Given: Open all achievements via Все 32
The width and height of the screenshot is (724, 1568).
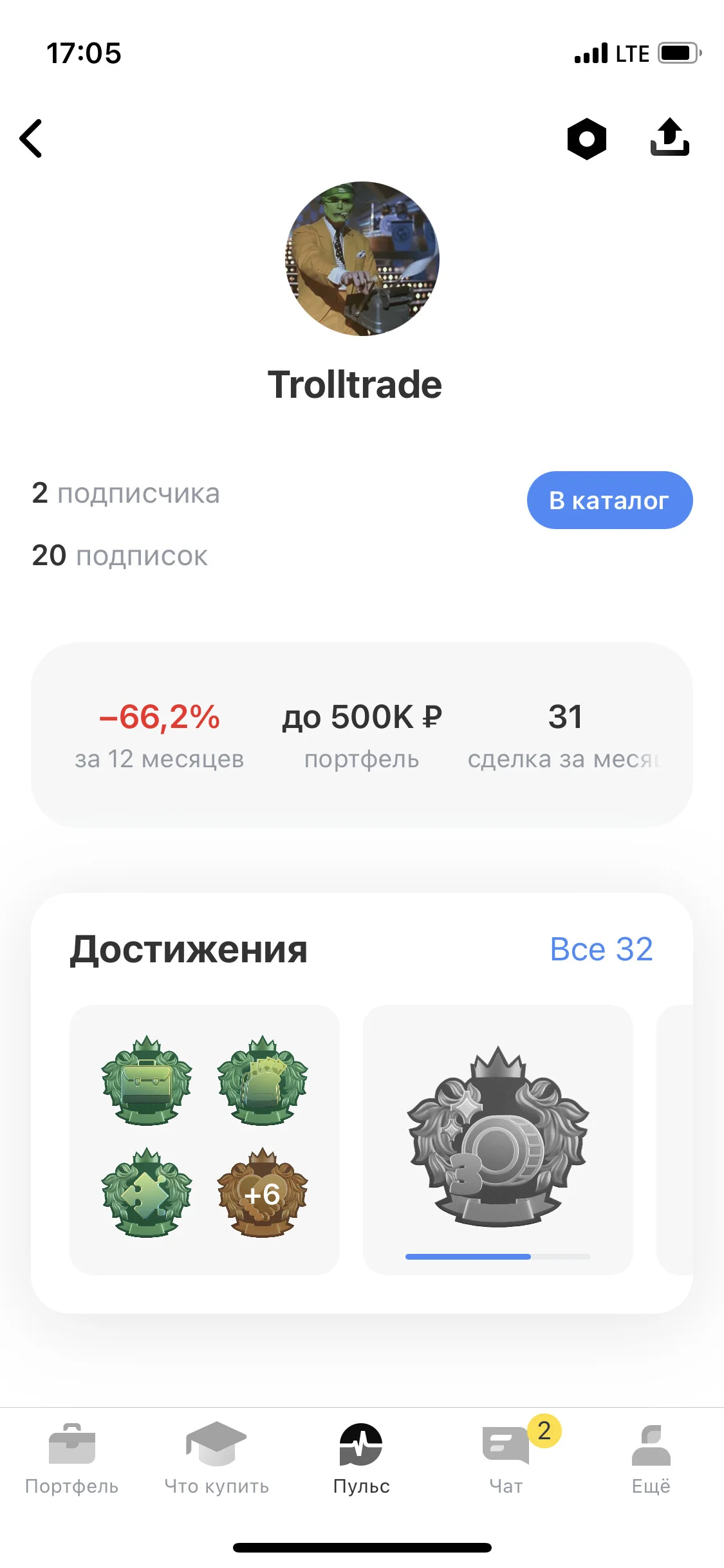Looking at the screenshot, I should pos(601,949).
